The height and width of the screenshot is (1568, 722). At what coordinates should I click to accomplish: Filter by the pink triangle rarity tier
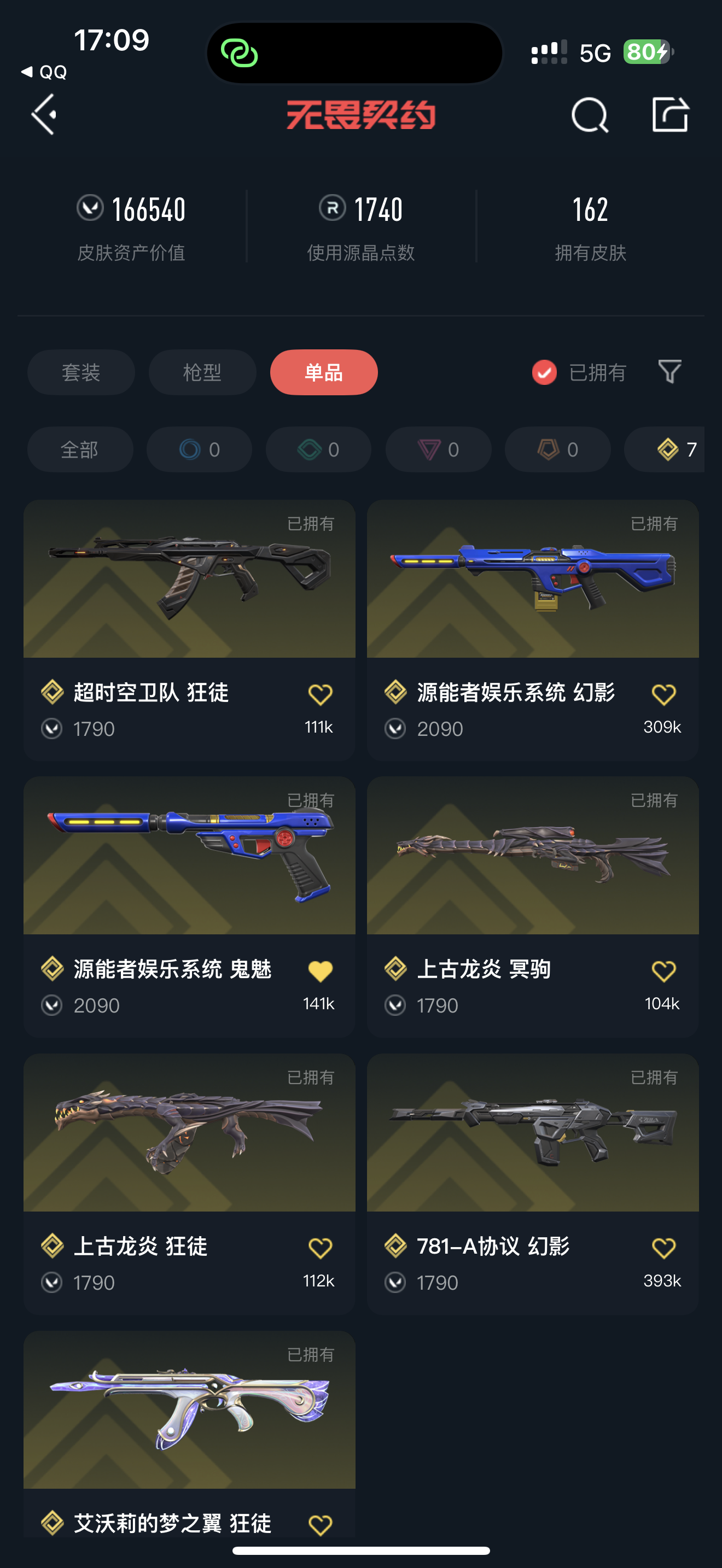(x=438, y=449)
